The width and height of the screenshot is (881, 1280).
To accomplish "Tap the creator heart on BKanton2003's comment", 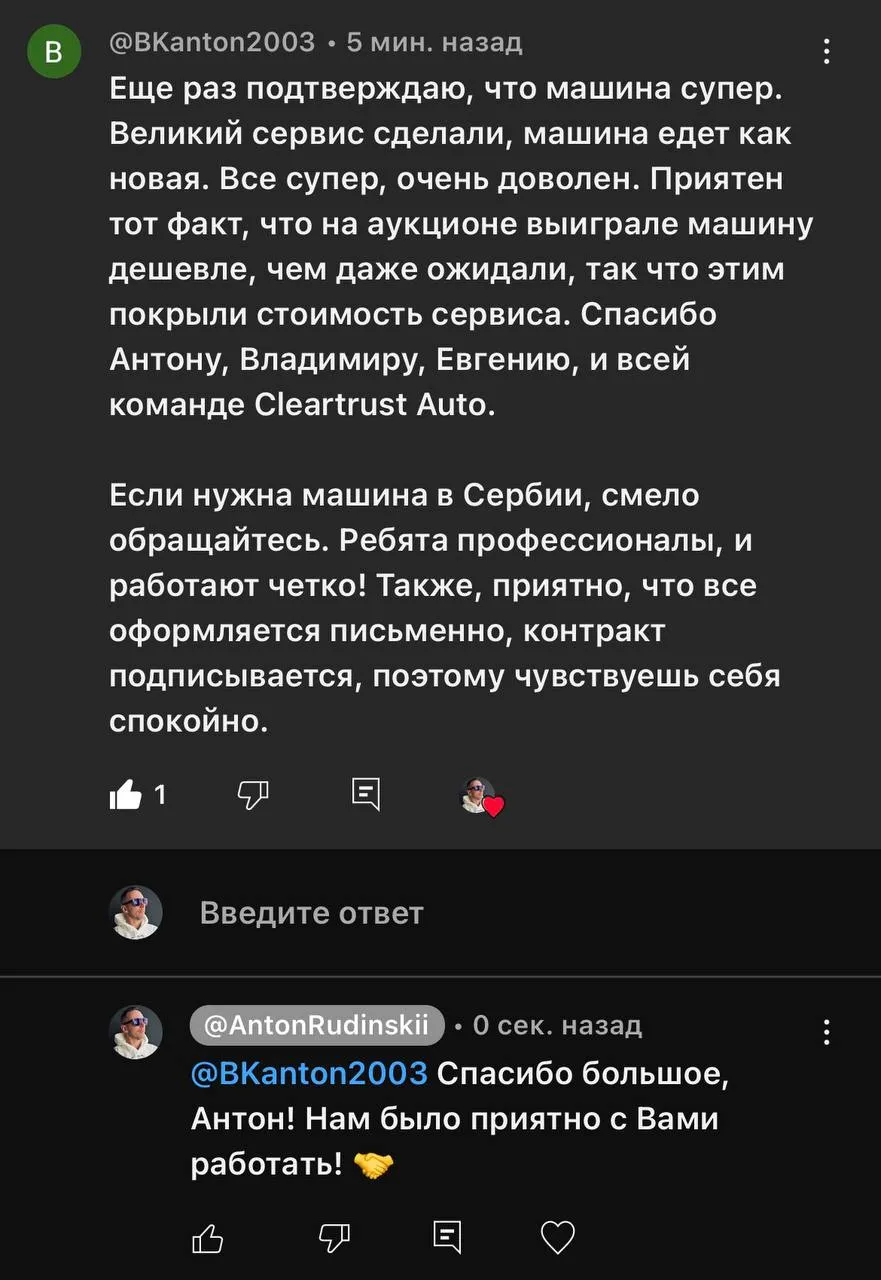I will point(482,797).
